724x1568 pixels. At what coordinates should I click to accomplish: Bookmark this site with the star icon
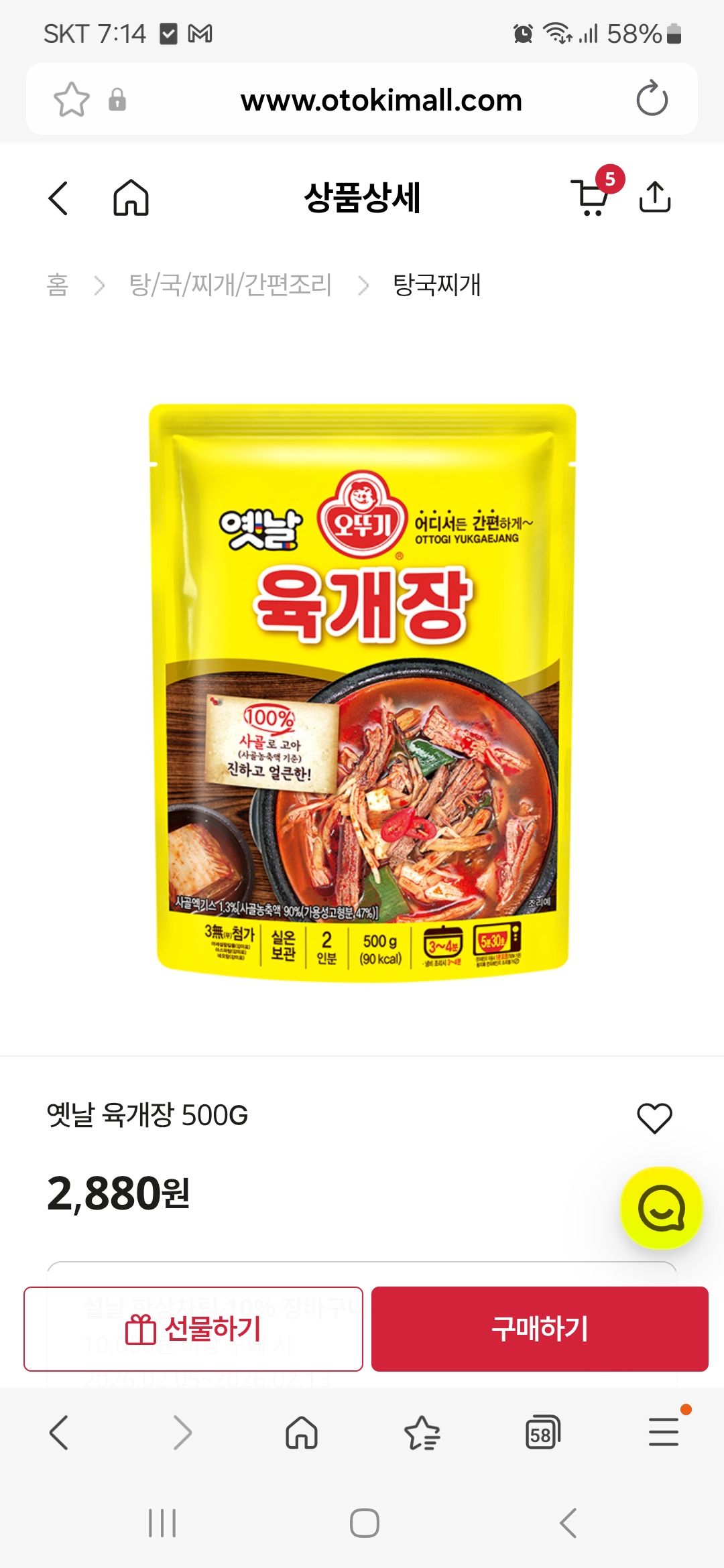pos(71,100)
